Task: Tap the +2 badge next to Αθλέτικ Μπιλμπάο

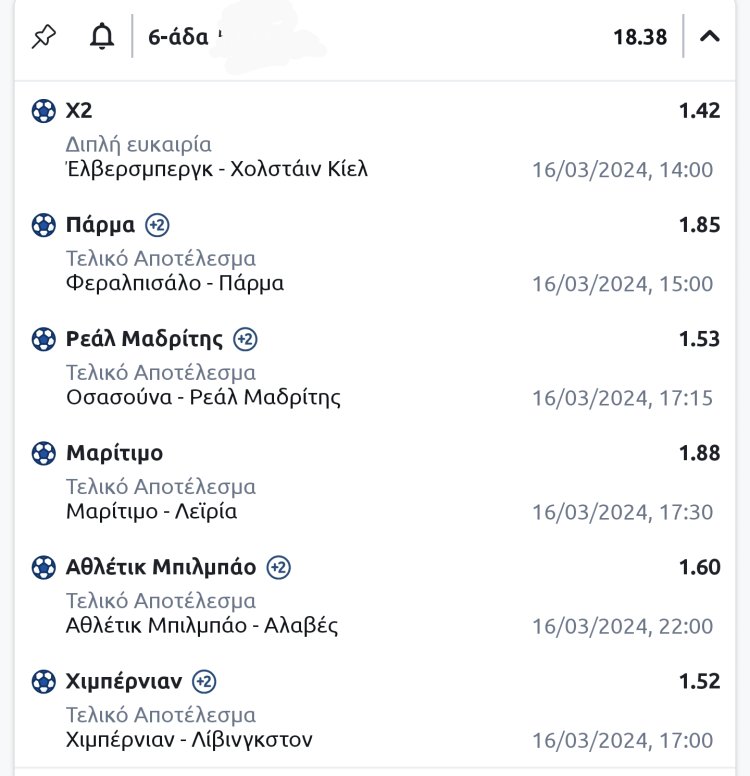Action: [279, 568]
